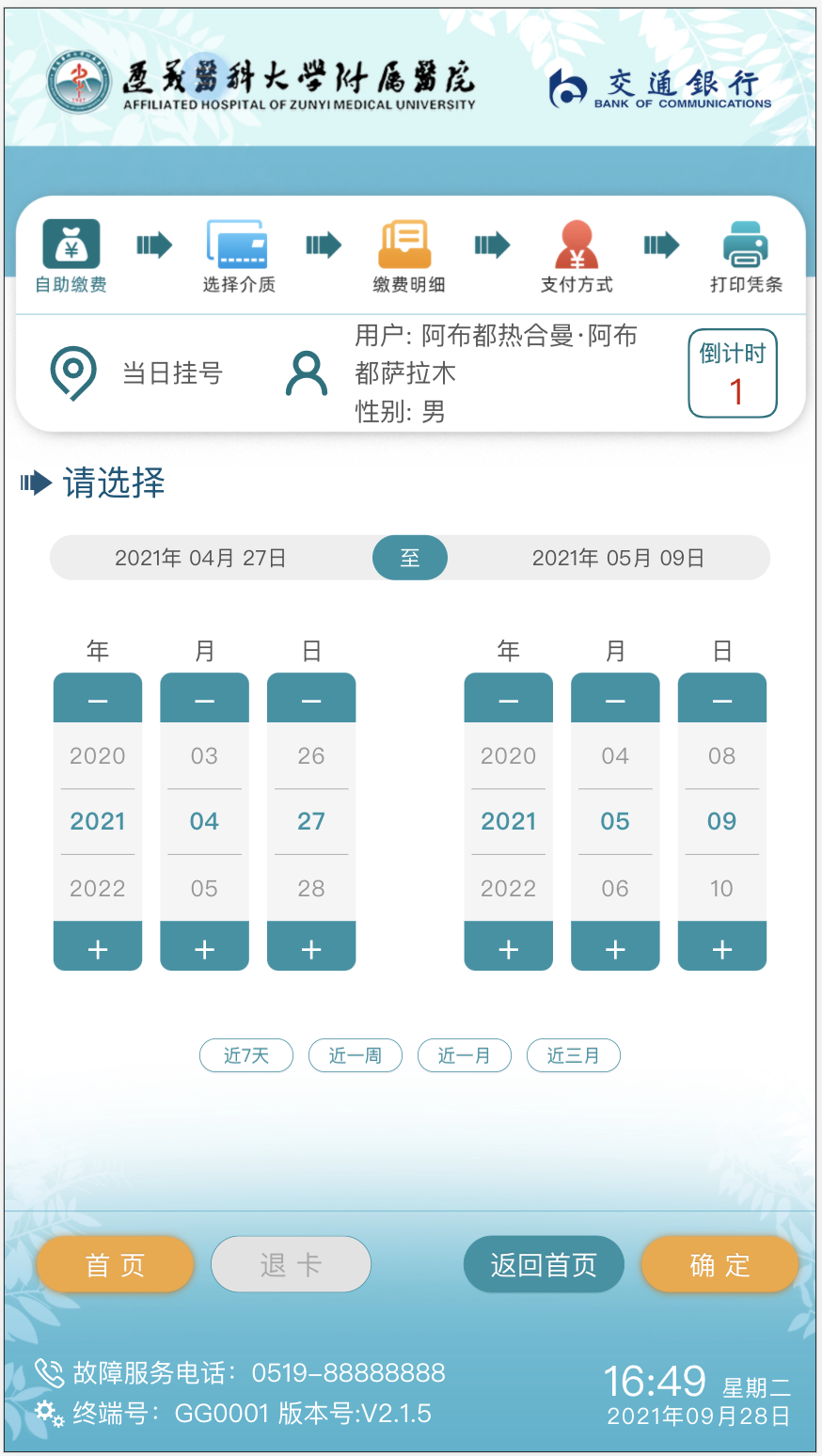Viewport: 822px width, 1456px height.
Task: Decrease the start date month
Action: [x=204, y=700]
